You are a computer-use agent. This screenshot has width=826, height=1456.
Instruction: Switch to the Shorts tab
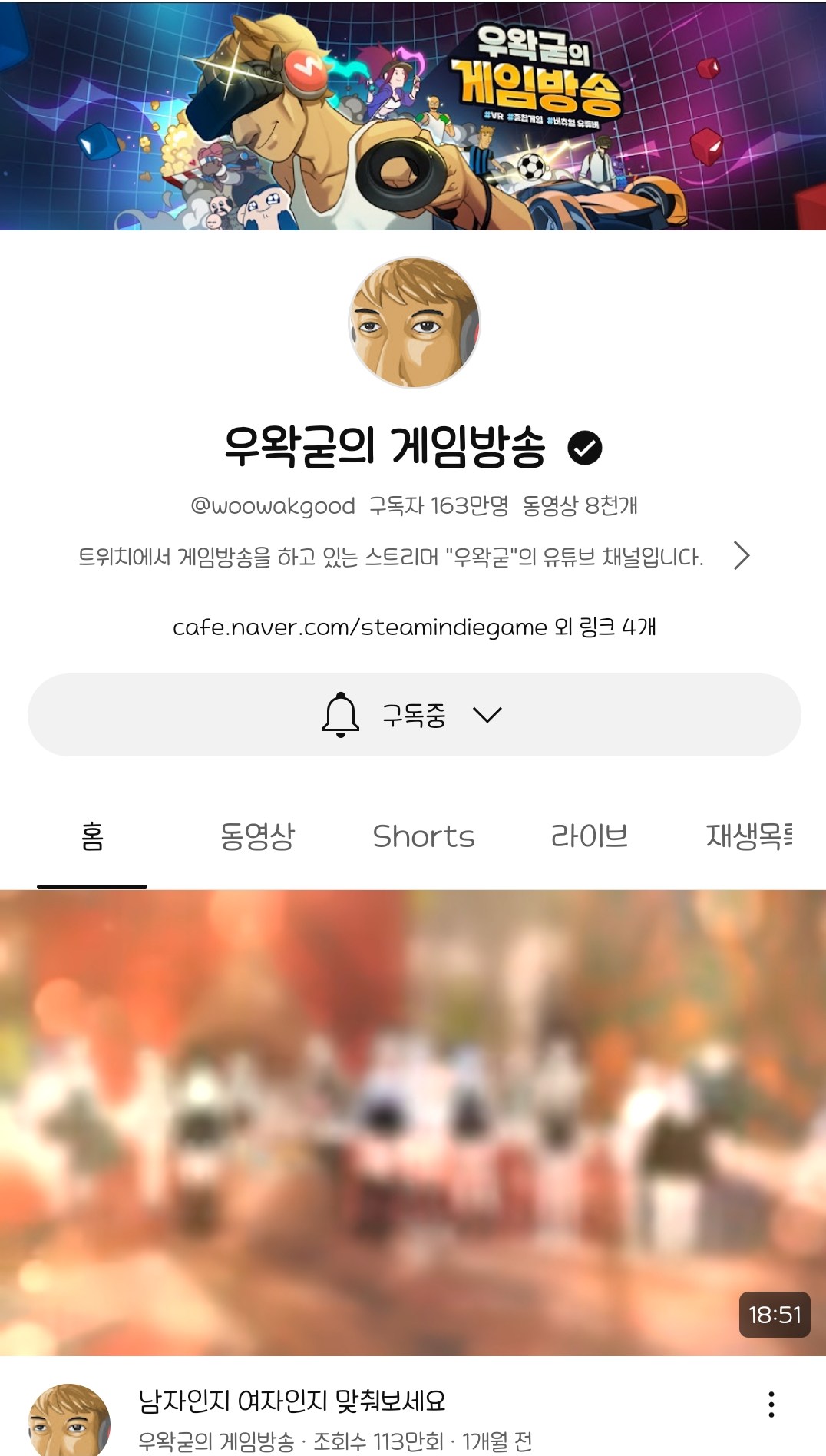coord(423,836)
